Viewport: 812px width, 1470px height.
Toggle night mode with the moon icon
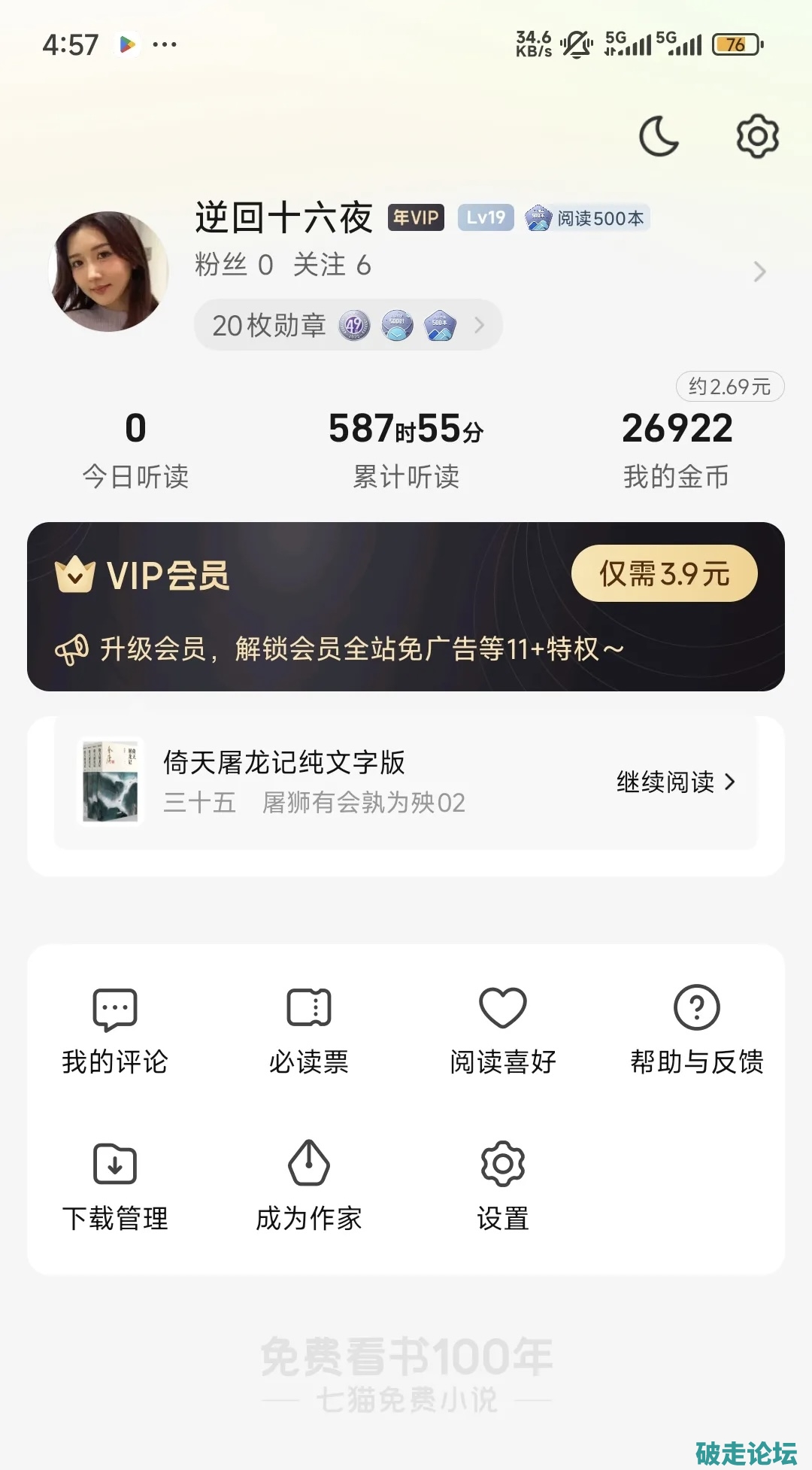point(659,136)
